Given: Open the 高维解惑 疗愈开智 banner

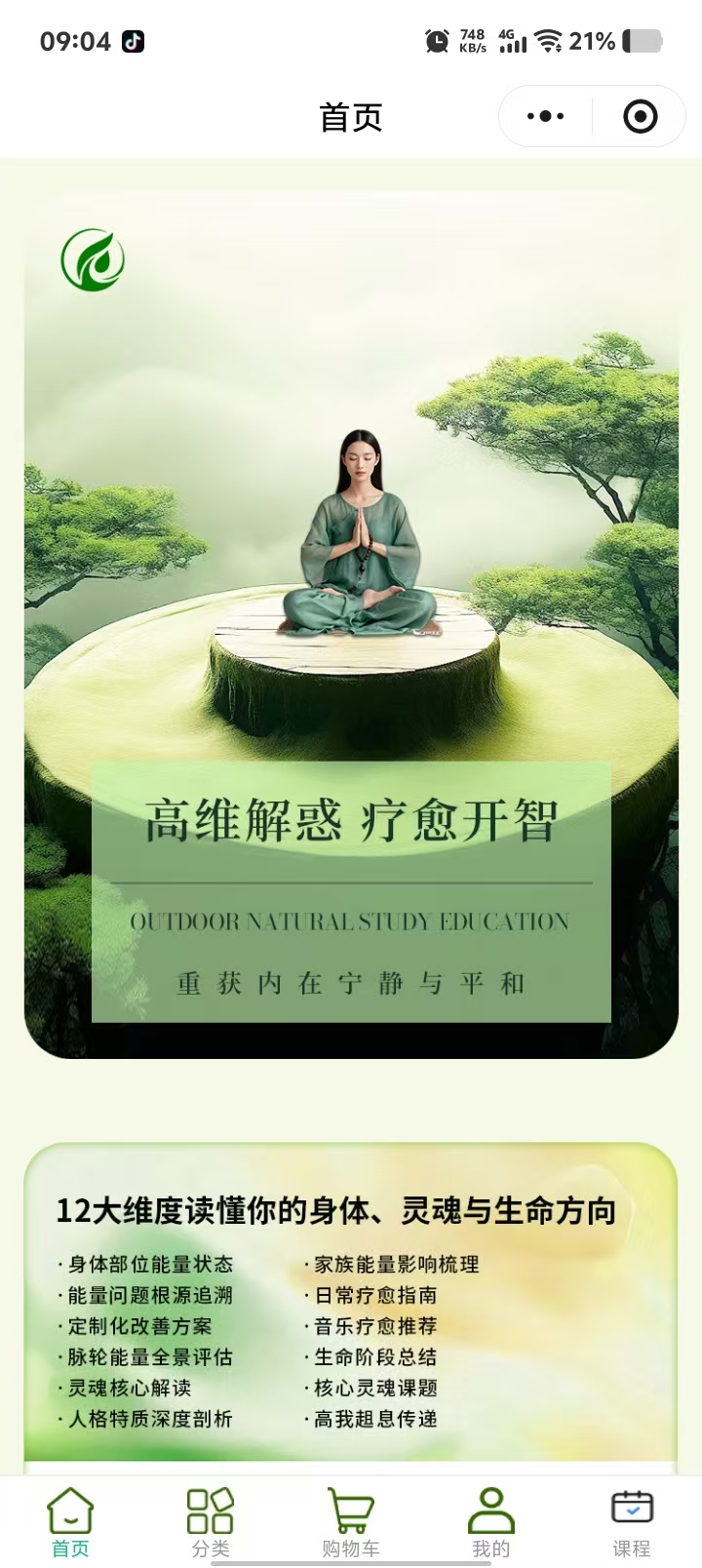Looking at the screenshot, I should tap(351, 624).
